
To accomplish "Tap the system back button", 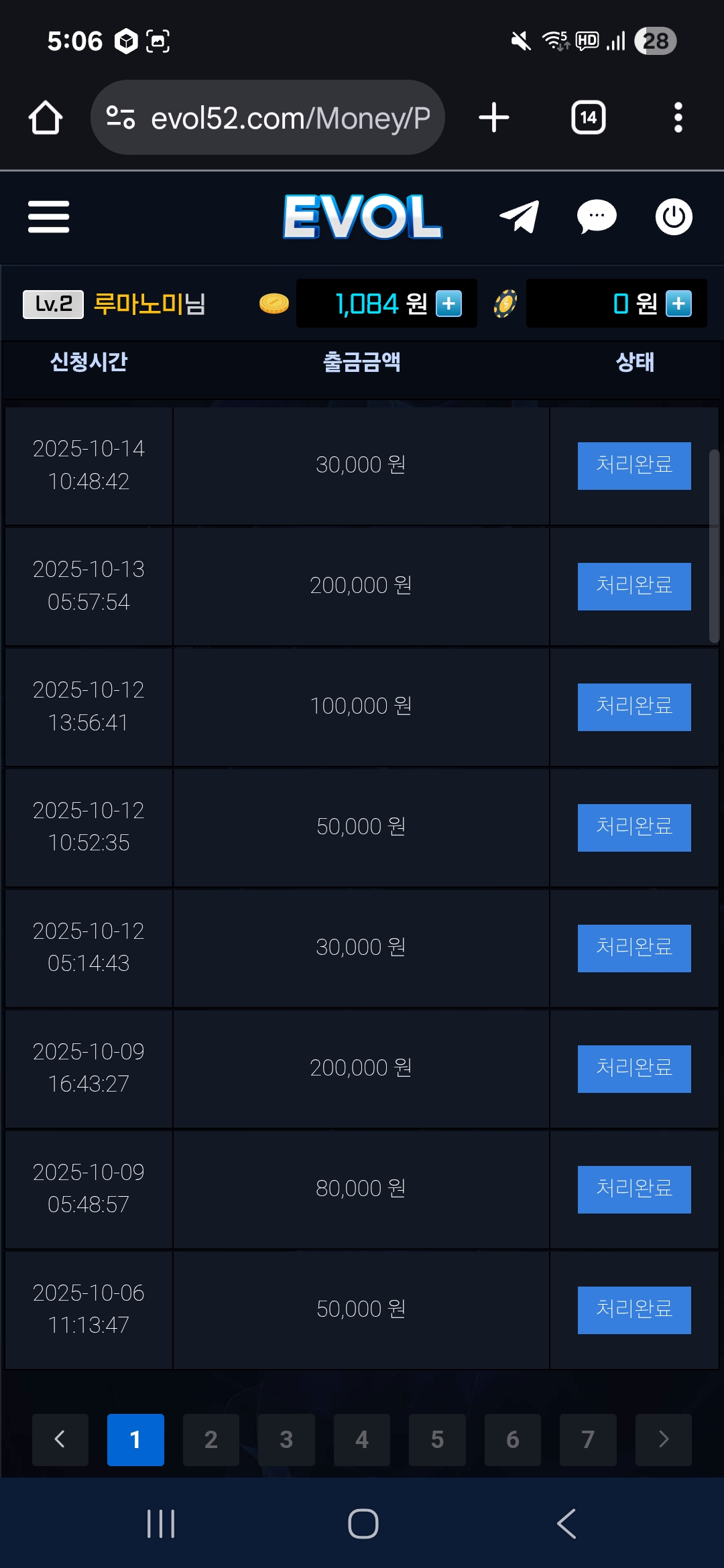I will coord(566,1524).
